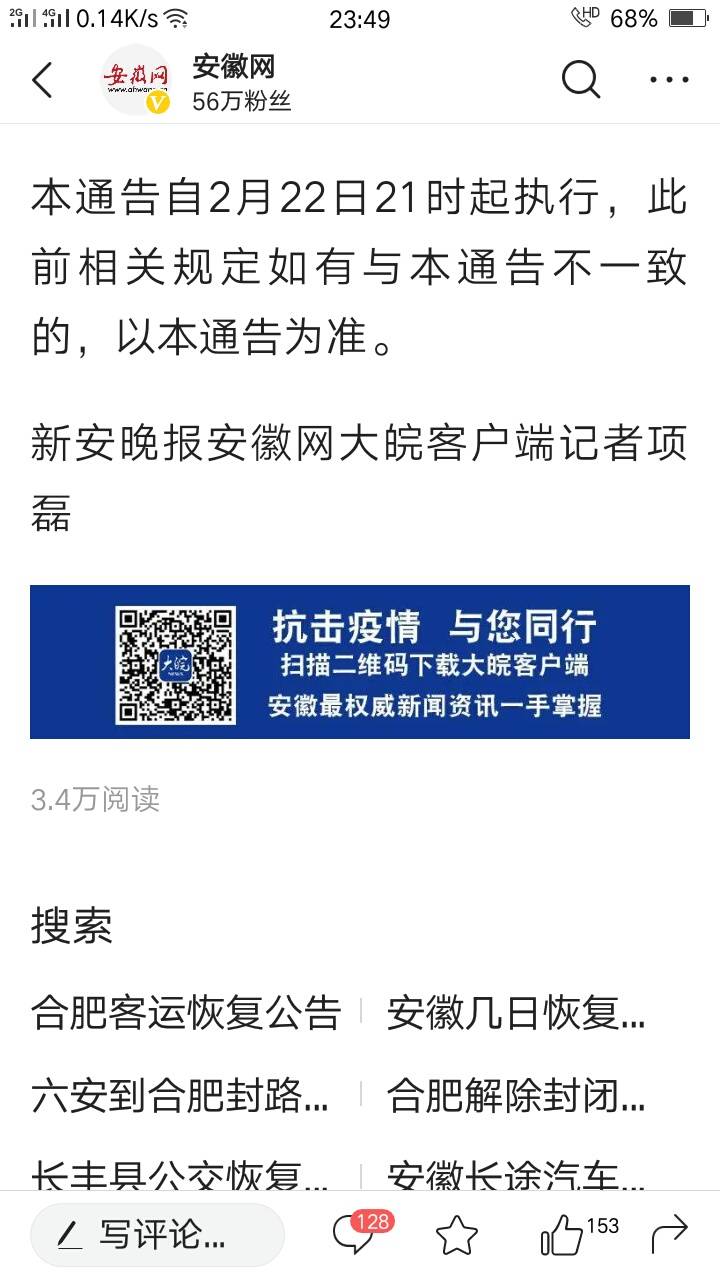Search for 六安到合肥封路…
Viewport: 720px width, 1280px height.
click(180, 1097)
